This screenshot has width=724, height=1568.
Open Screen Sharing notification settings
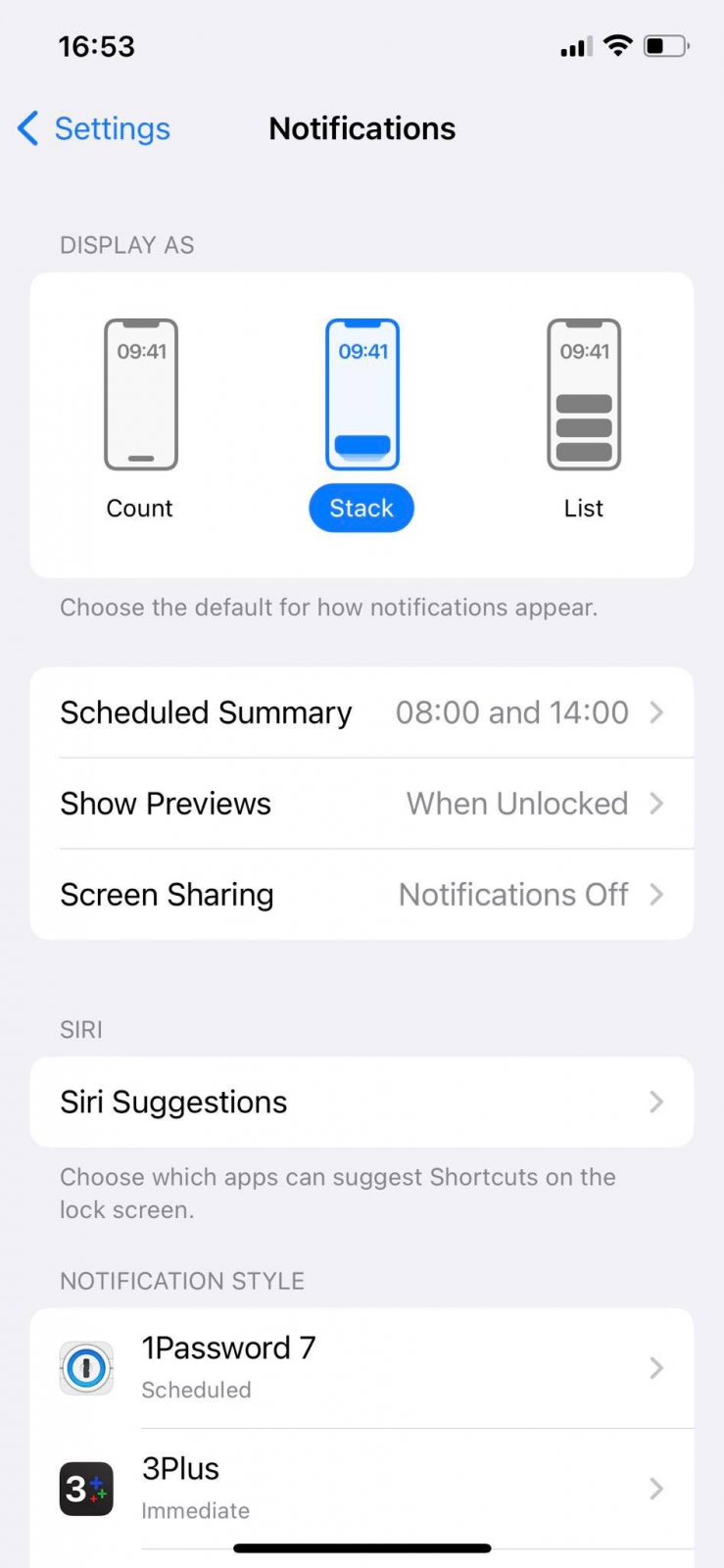pyautogui.click(x=362, y=895)
